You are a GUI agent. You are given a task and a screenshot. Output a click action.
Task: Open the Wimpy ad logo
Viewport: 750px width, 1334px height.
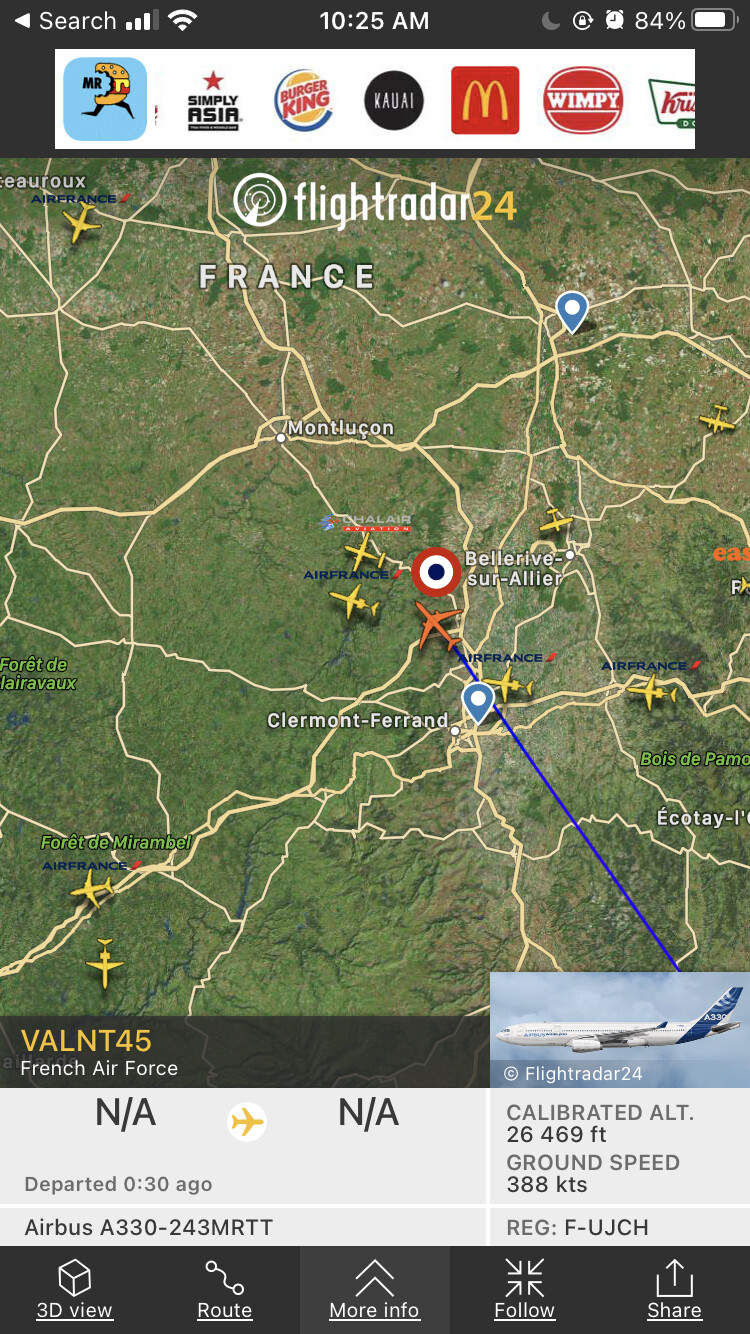point(583,100)
